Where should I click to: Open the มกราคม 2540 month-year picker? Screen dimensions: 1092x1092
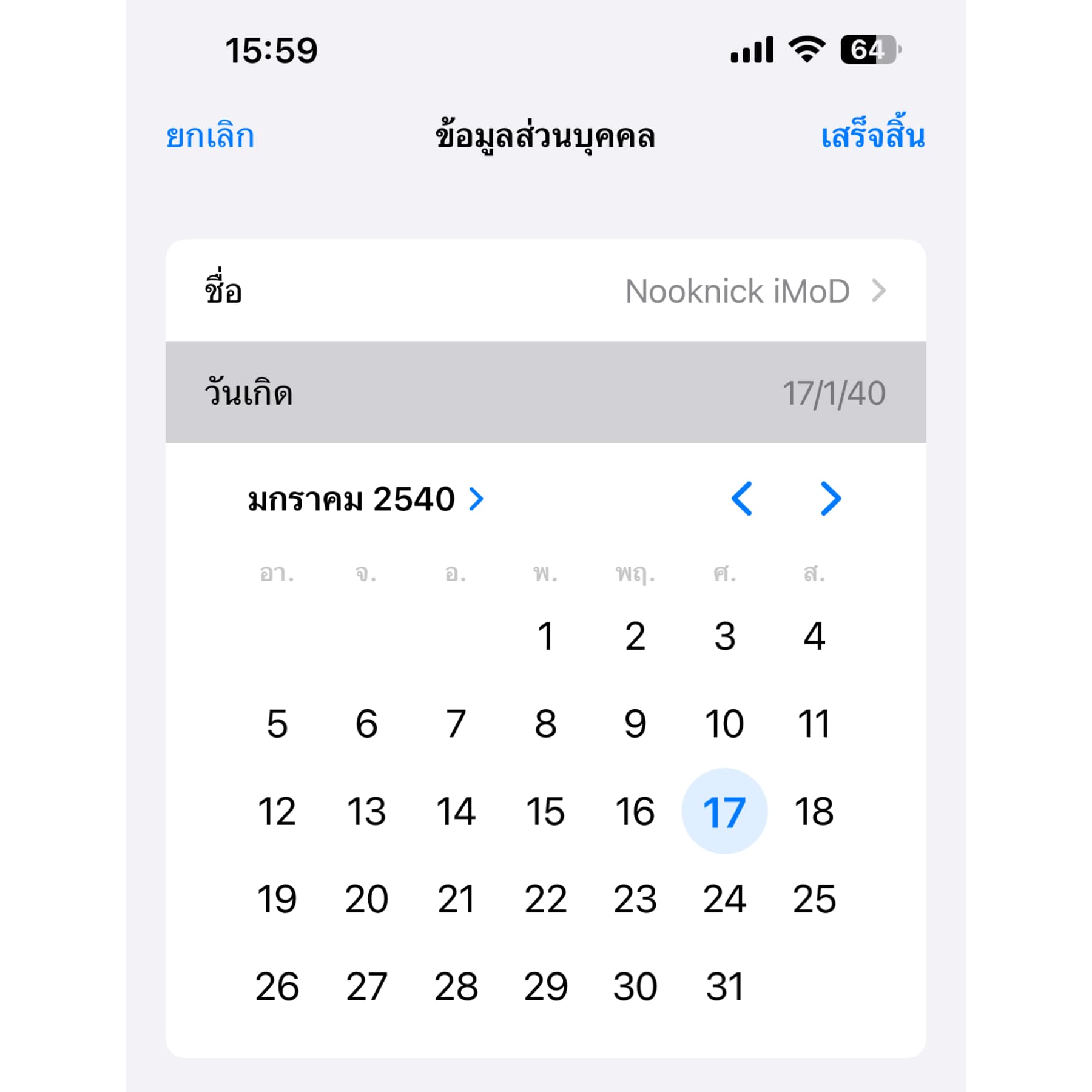pyautogui.click(x=365, y=499)
